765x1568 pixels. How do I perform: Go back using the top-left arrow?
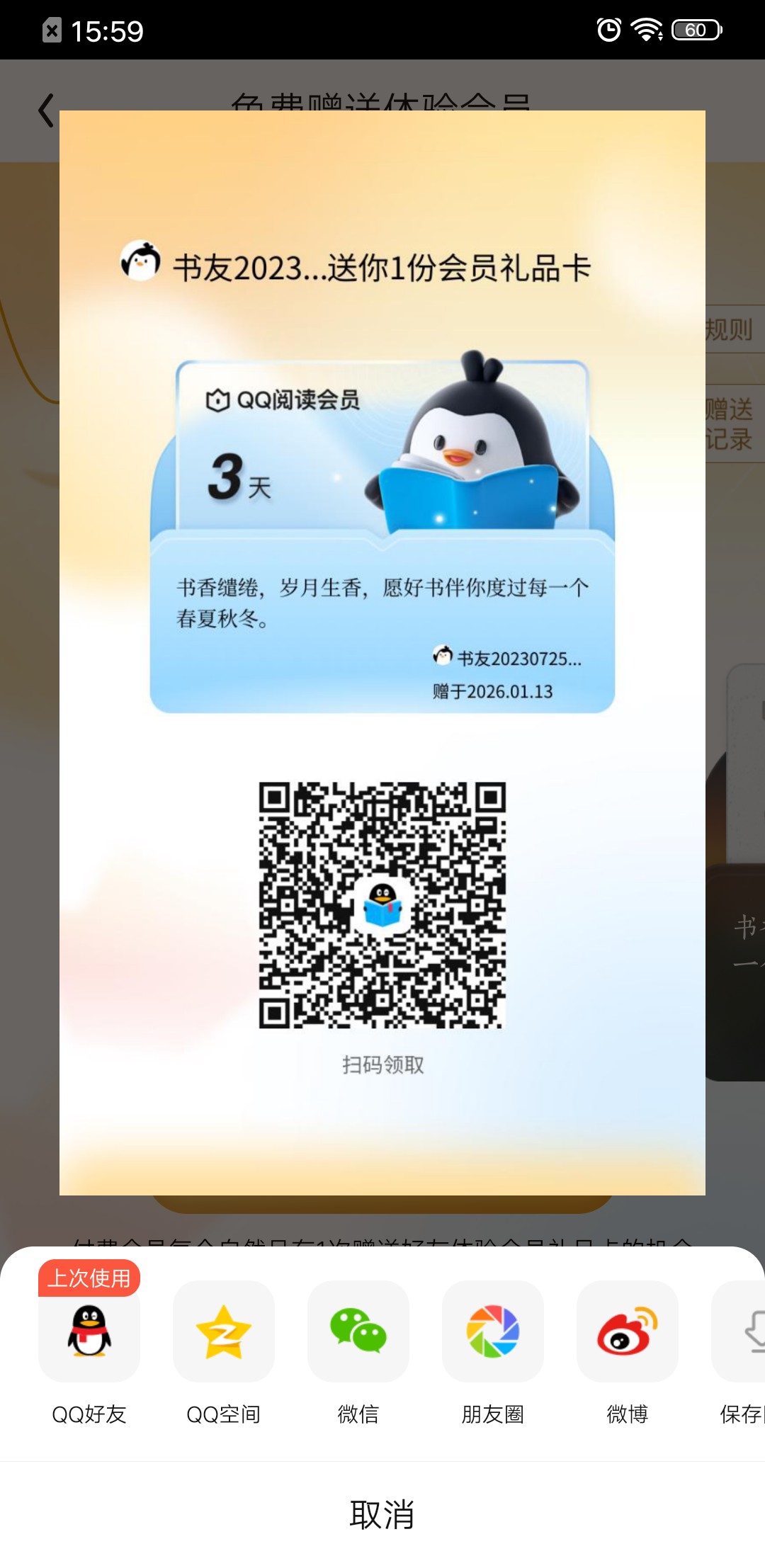click(47, 110)
